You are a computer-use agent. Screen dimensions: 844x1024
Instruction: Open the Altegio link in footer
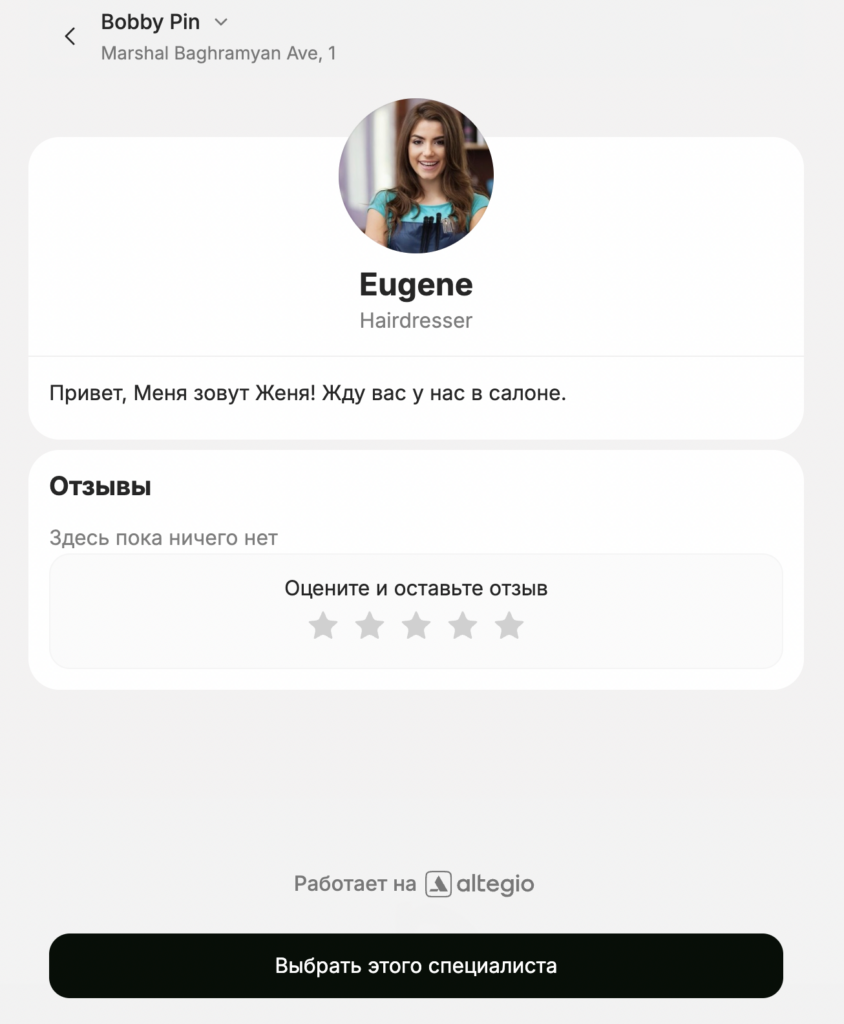[480, 884]
